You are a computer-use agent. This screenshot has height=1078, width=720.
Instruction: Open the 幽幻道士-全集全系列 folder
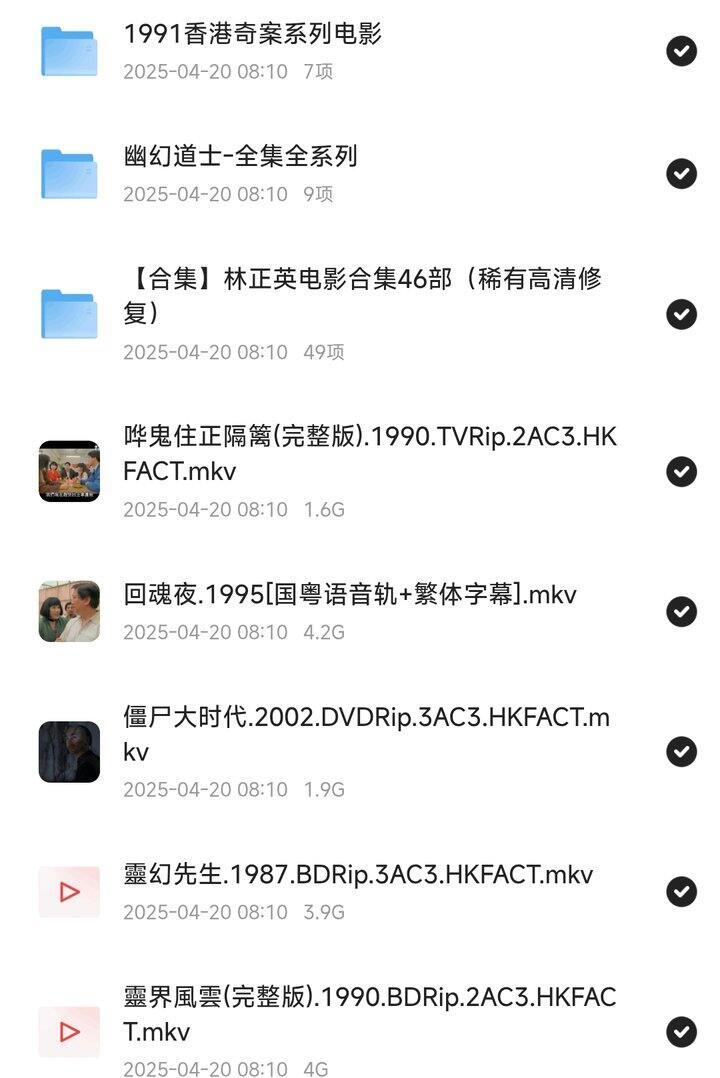(240, 157)
